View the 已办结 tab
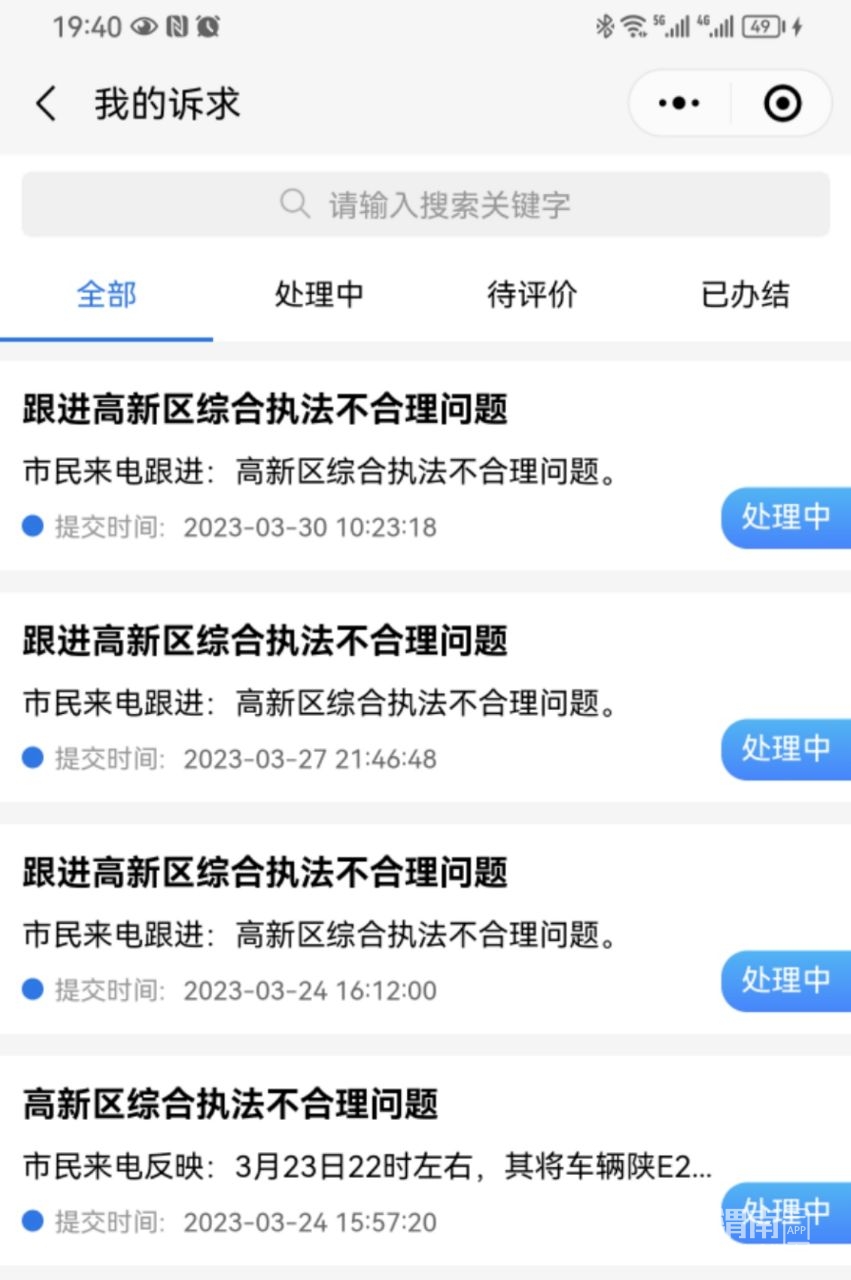This screenshot has height=1280, width=851. pyautogui.click(x=745, y=295)
